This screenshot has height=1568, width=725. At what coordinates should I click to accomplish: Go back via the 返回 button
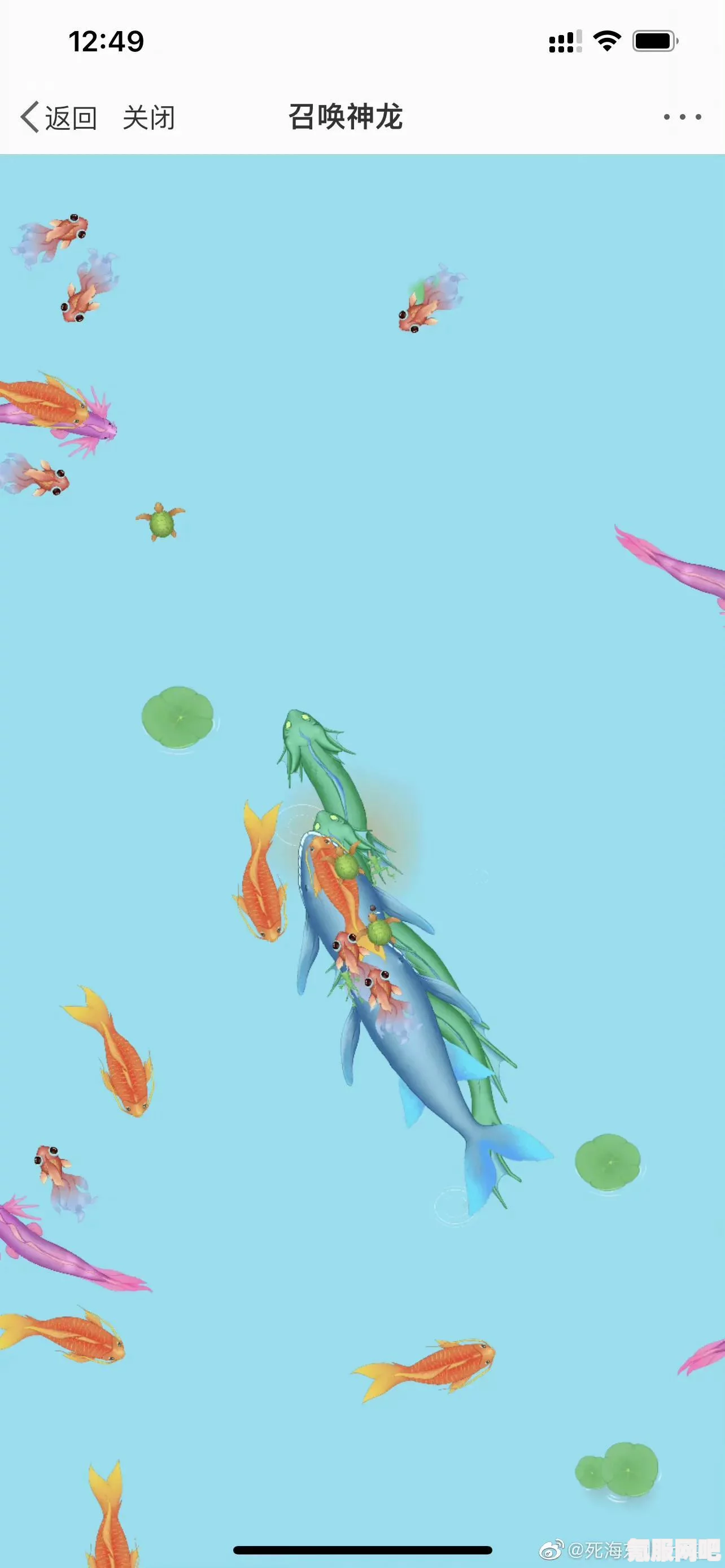(x=59, y=117)
